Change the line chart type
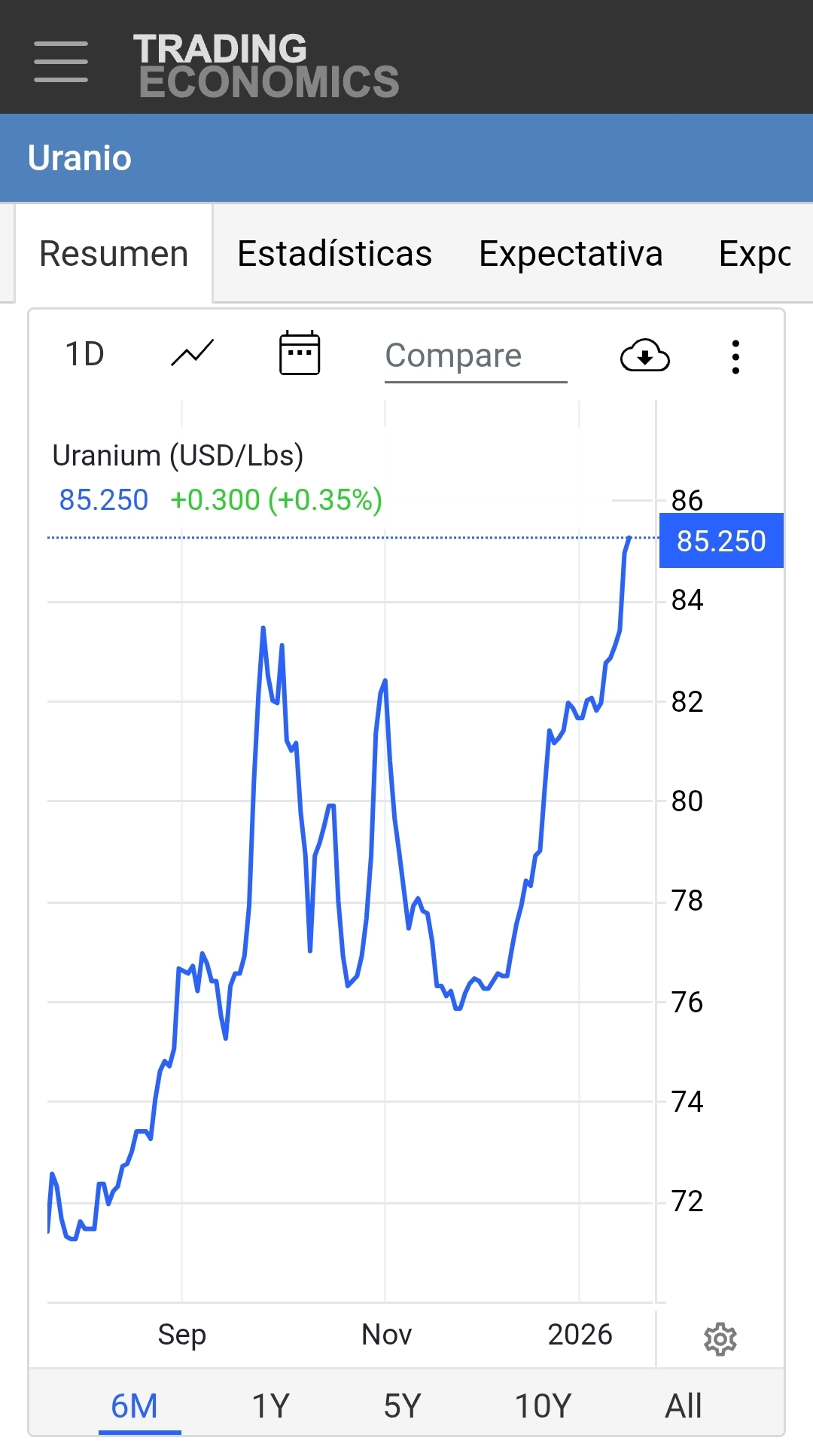 tap(193, 353)
